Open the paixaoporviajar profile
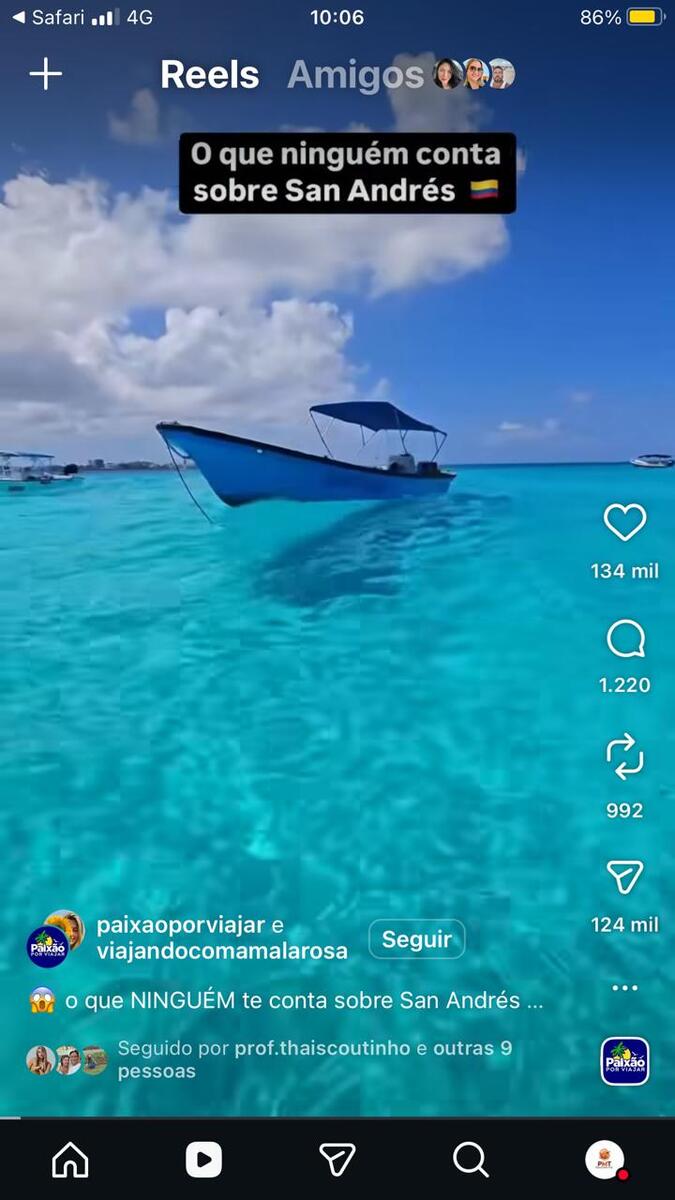 [188, 926]
